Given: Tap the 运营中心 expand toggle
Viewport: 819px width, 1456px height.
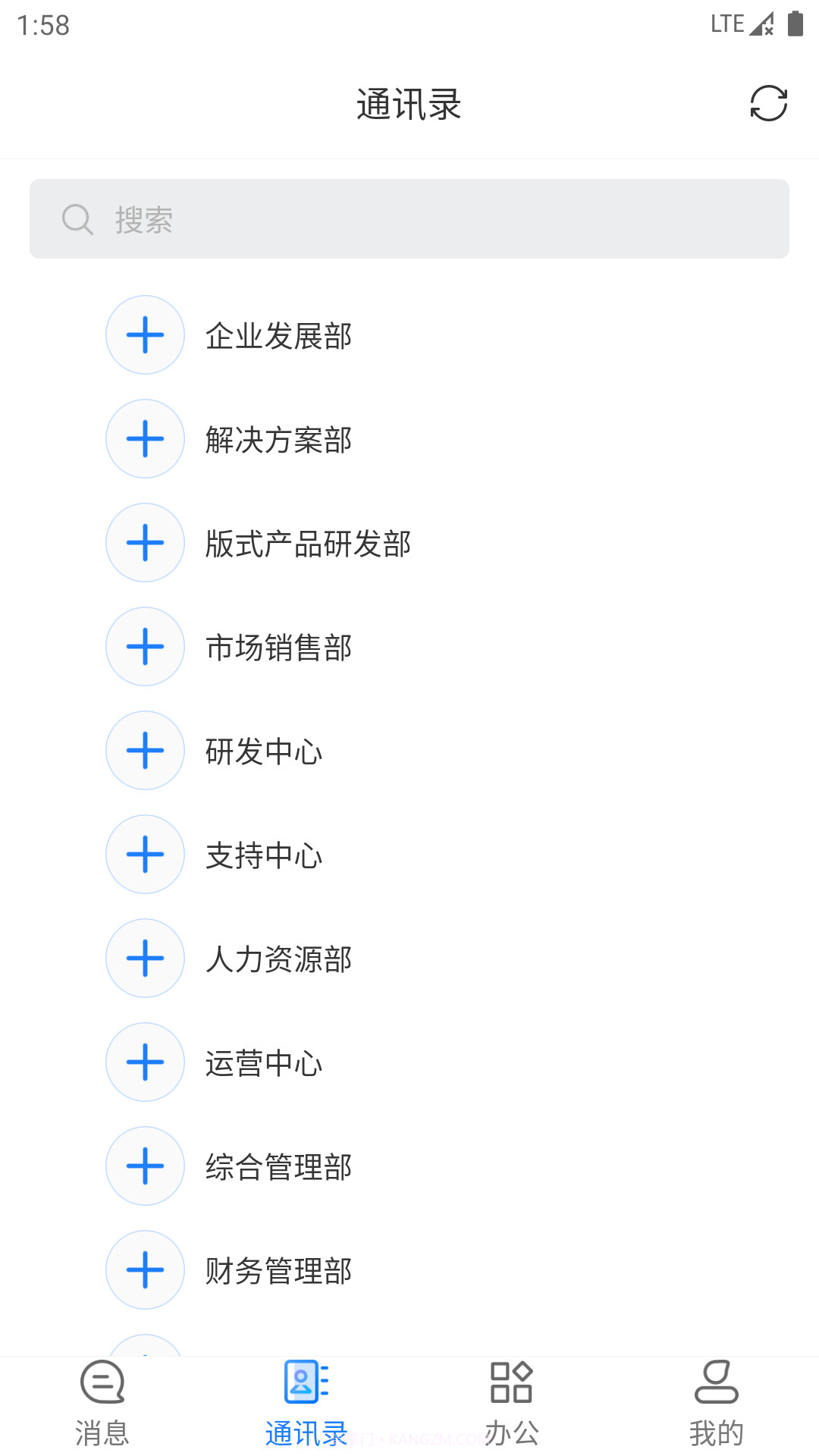Looking at the screenshot, I should click(145, 1062).
